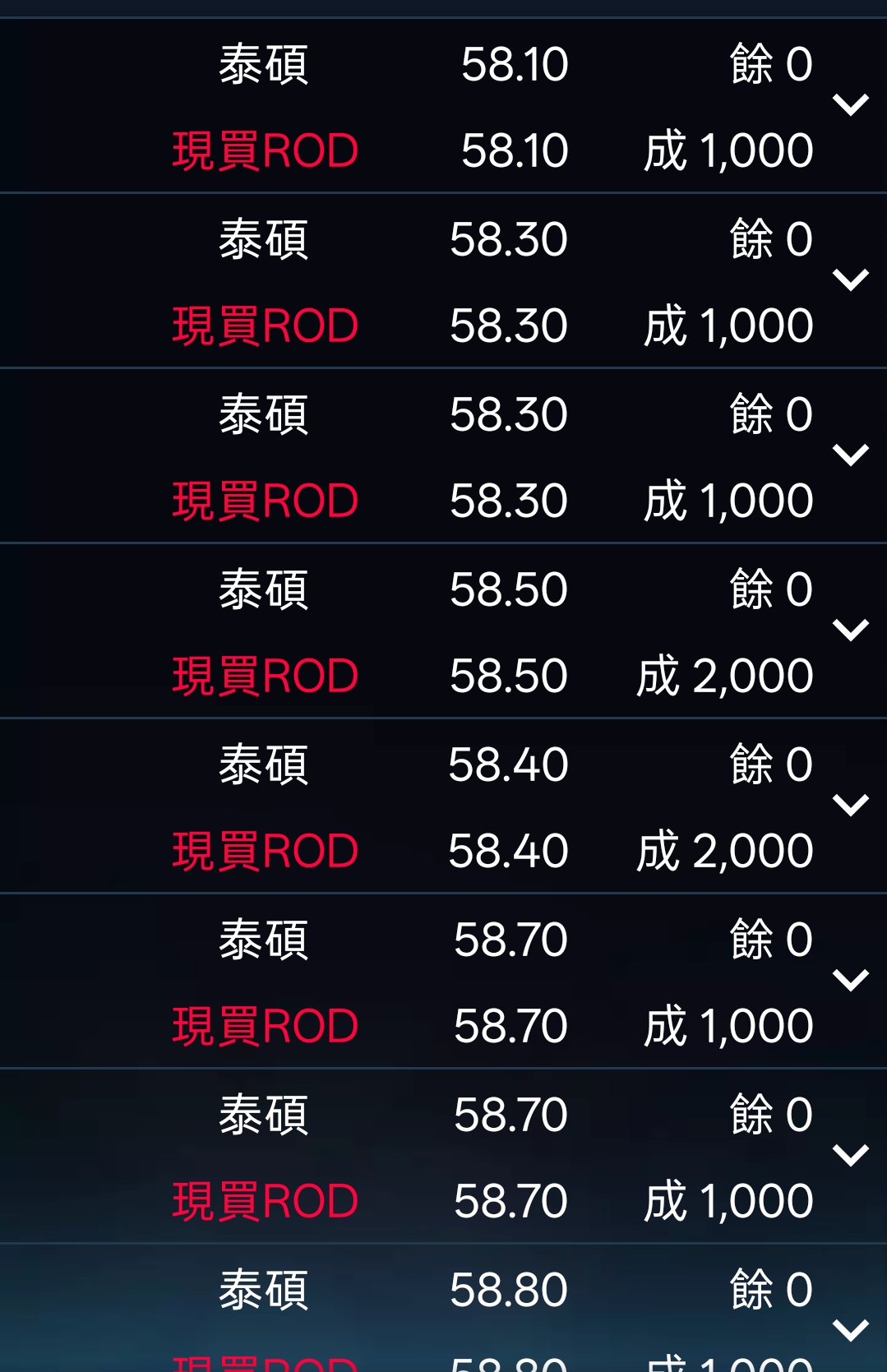Select 現買ROD in the first 58.70 row
The image size is (887, 1372).
click(264, 1023)
